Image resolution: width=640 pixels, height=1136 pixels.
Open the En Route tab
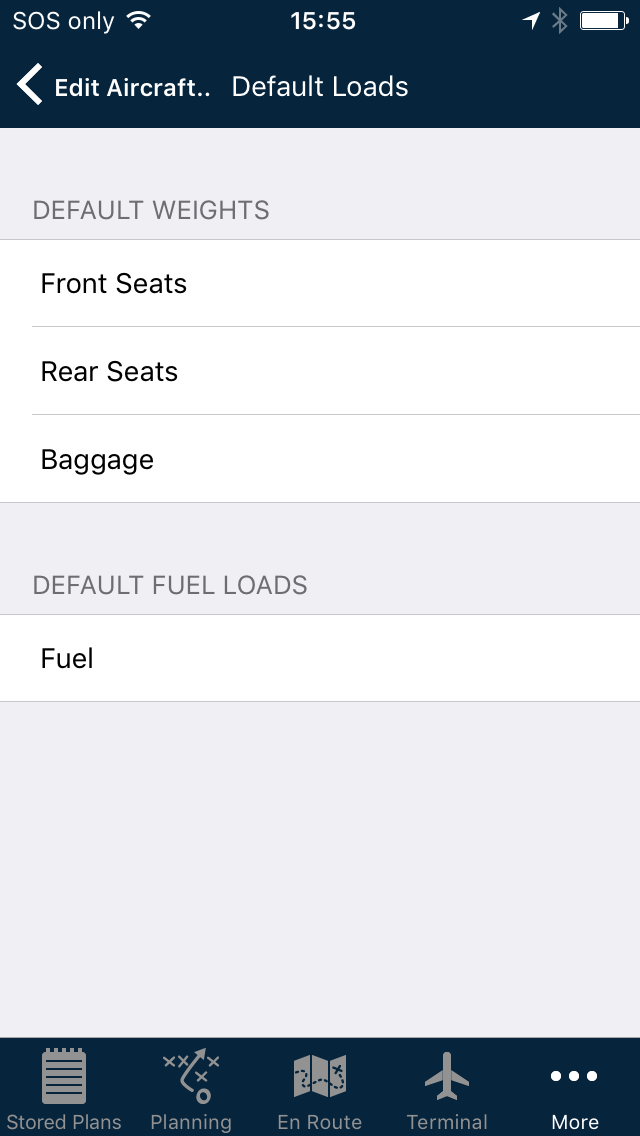[320, 1088]
